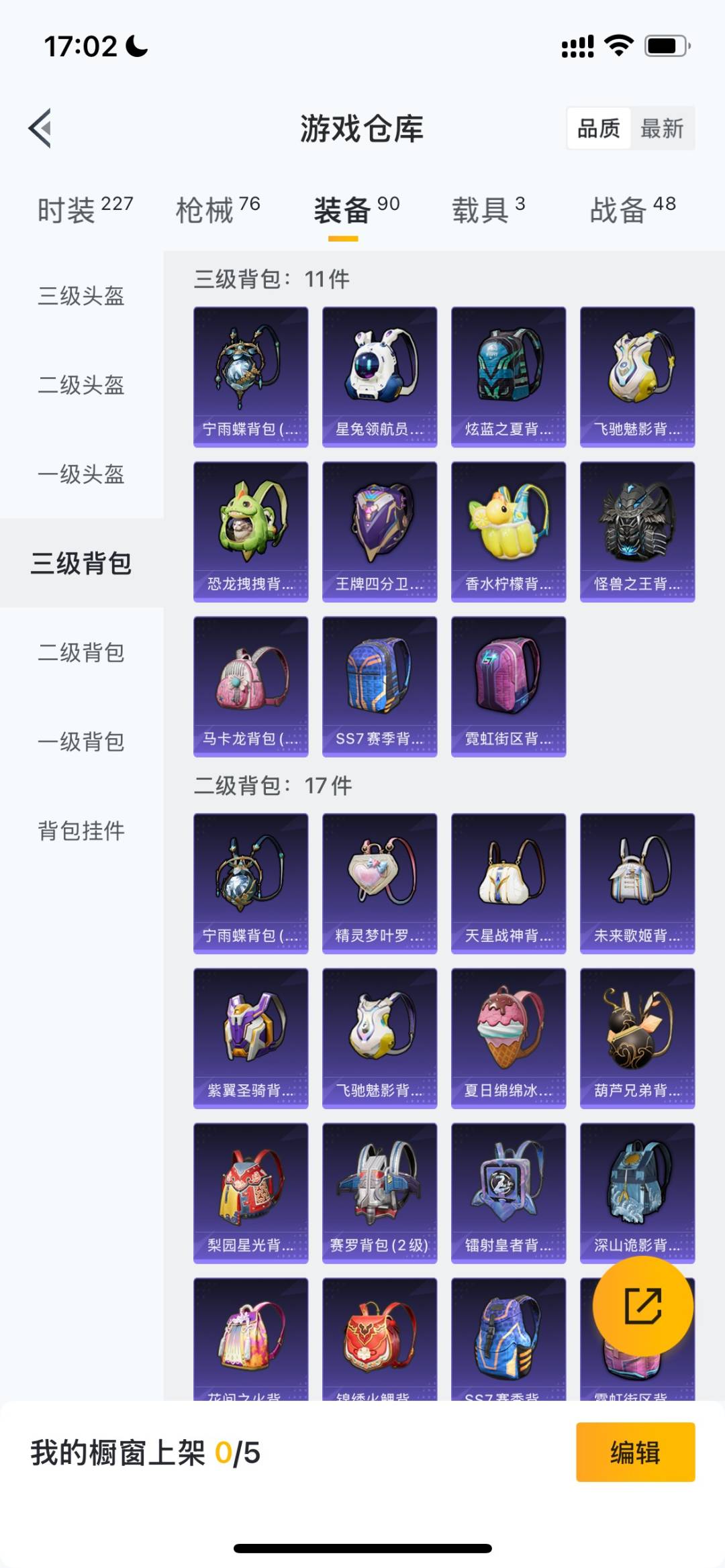This screenshot has width=725, height=1568.
Task: Sort by 最新 in the segmented control
Action: point(662,128)
